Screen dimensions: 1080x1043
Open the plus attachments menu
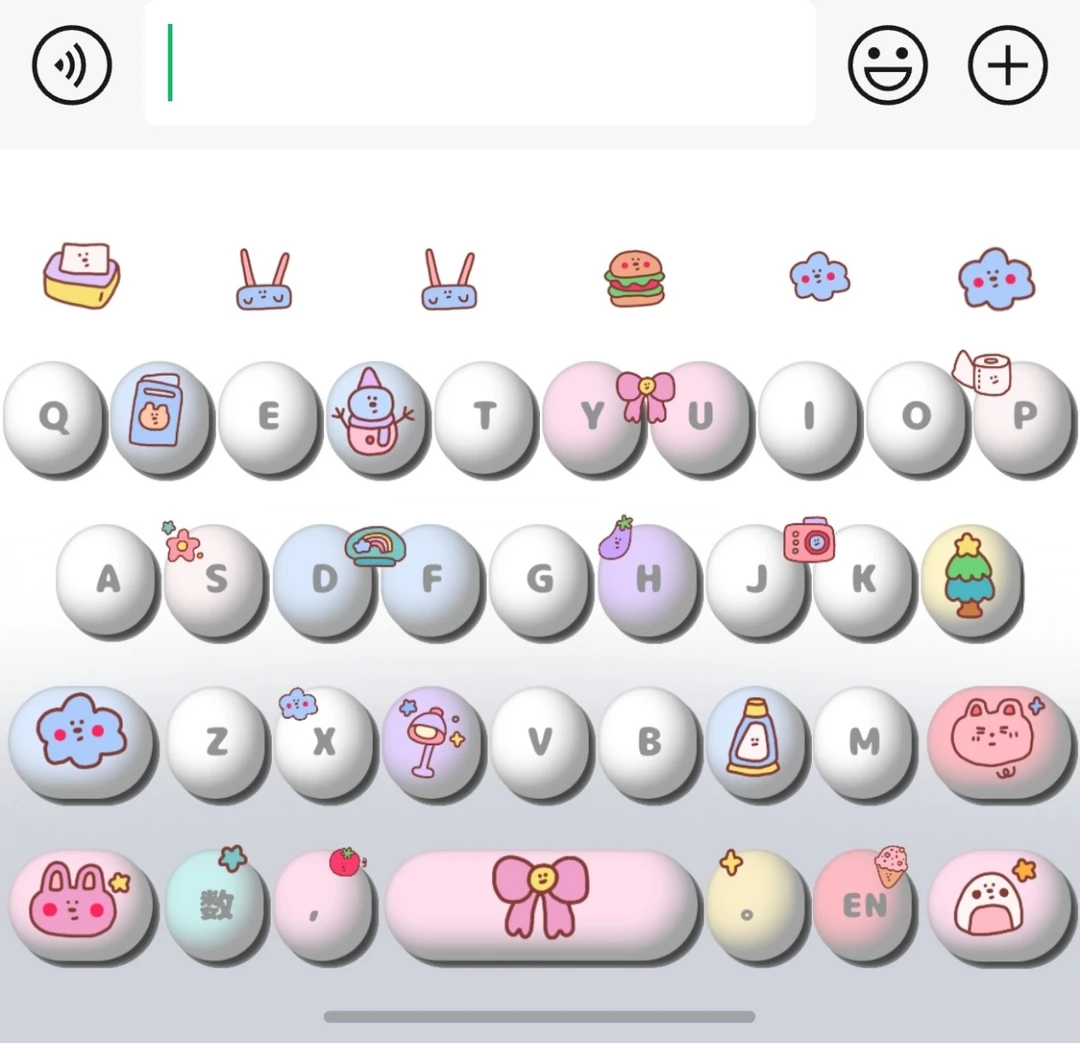[x=1008, y=65]
